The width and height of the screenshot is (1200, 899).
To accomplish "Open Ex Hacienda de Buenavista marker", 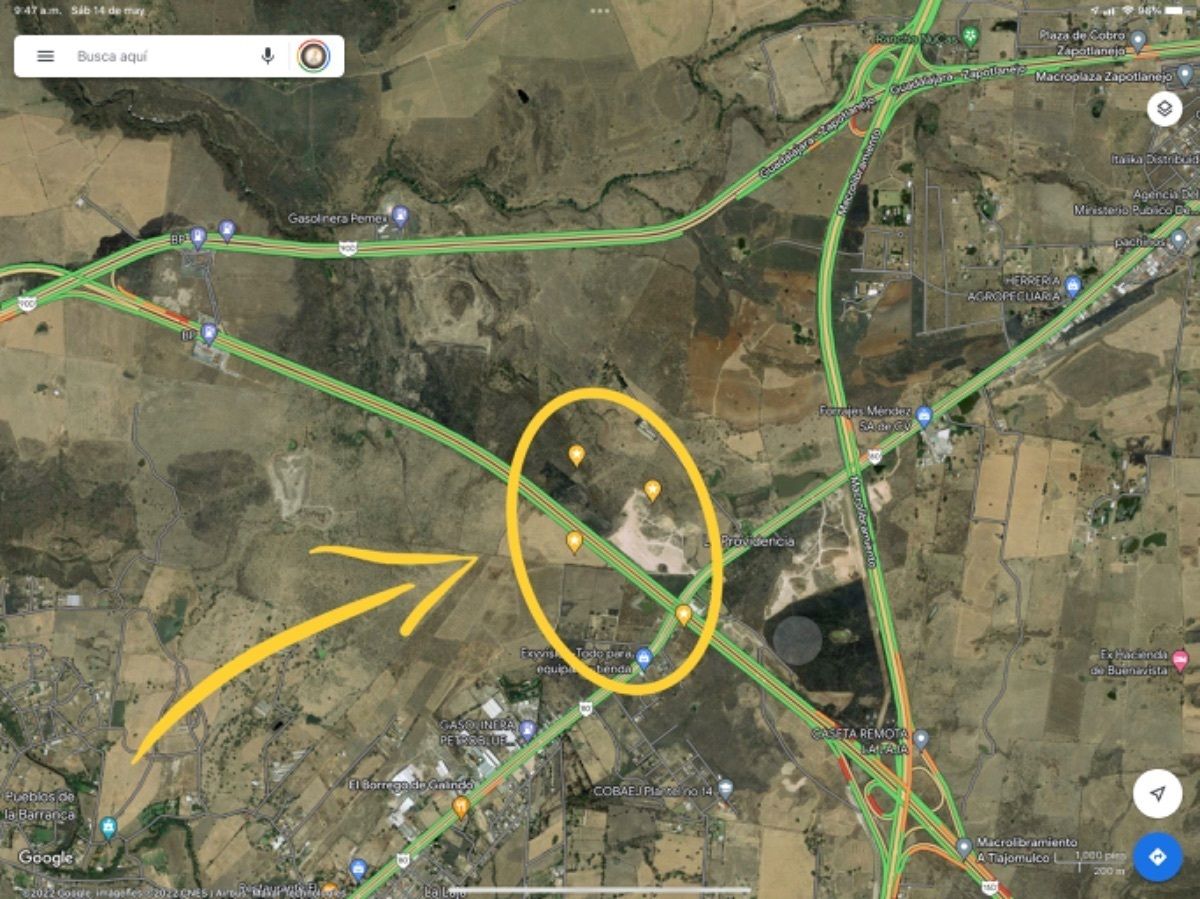I will pyautogui.click(x=1180, y=660).
